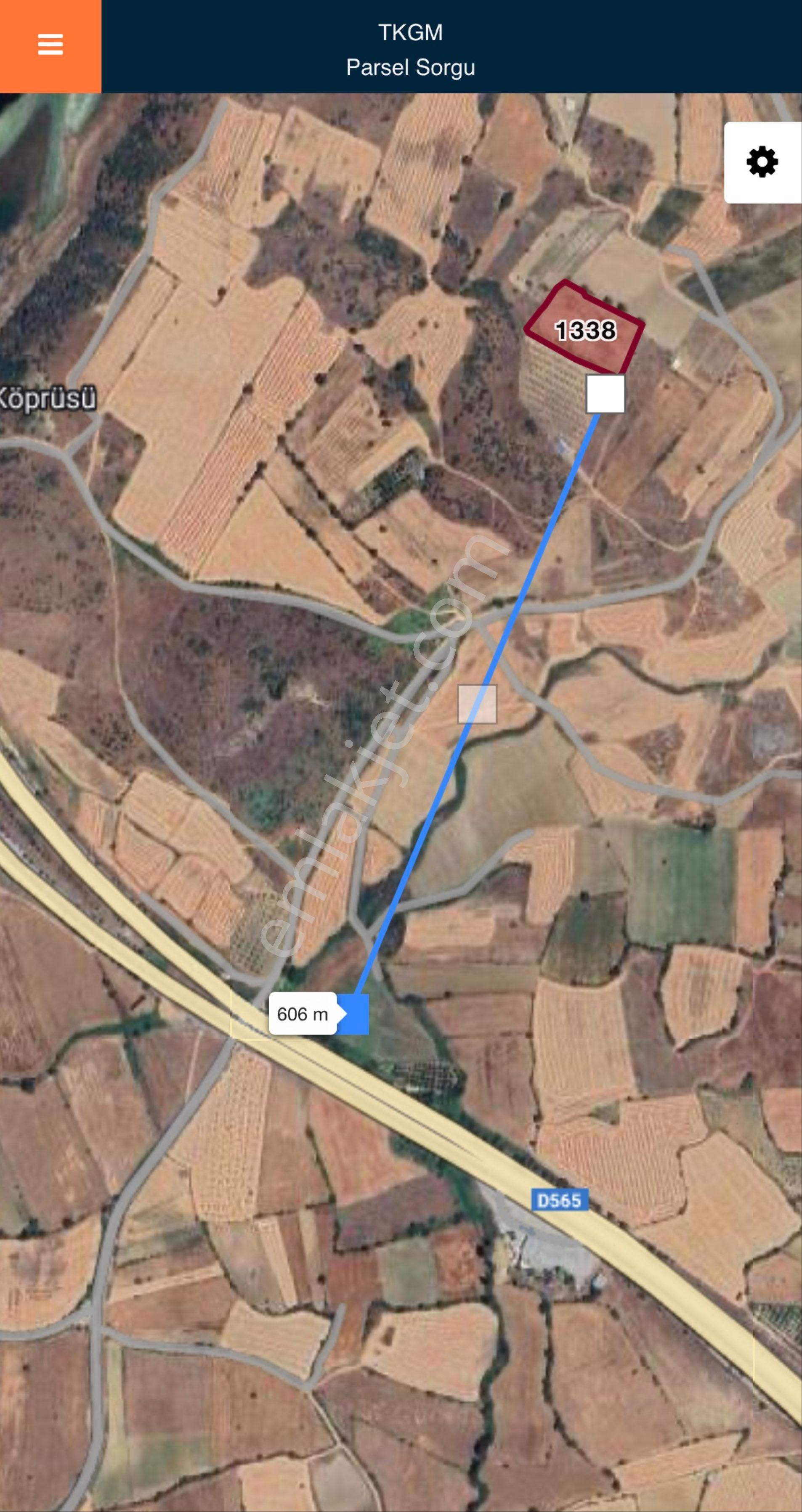Tap the faint midpoint handle on the measurement line
This screenshot has height=1512, width=802.
coord(477,704)
